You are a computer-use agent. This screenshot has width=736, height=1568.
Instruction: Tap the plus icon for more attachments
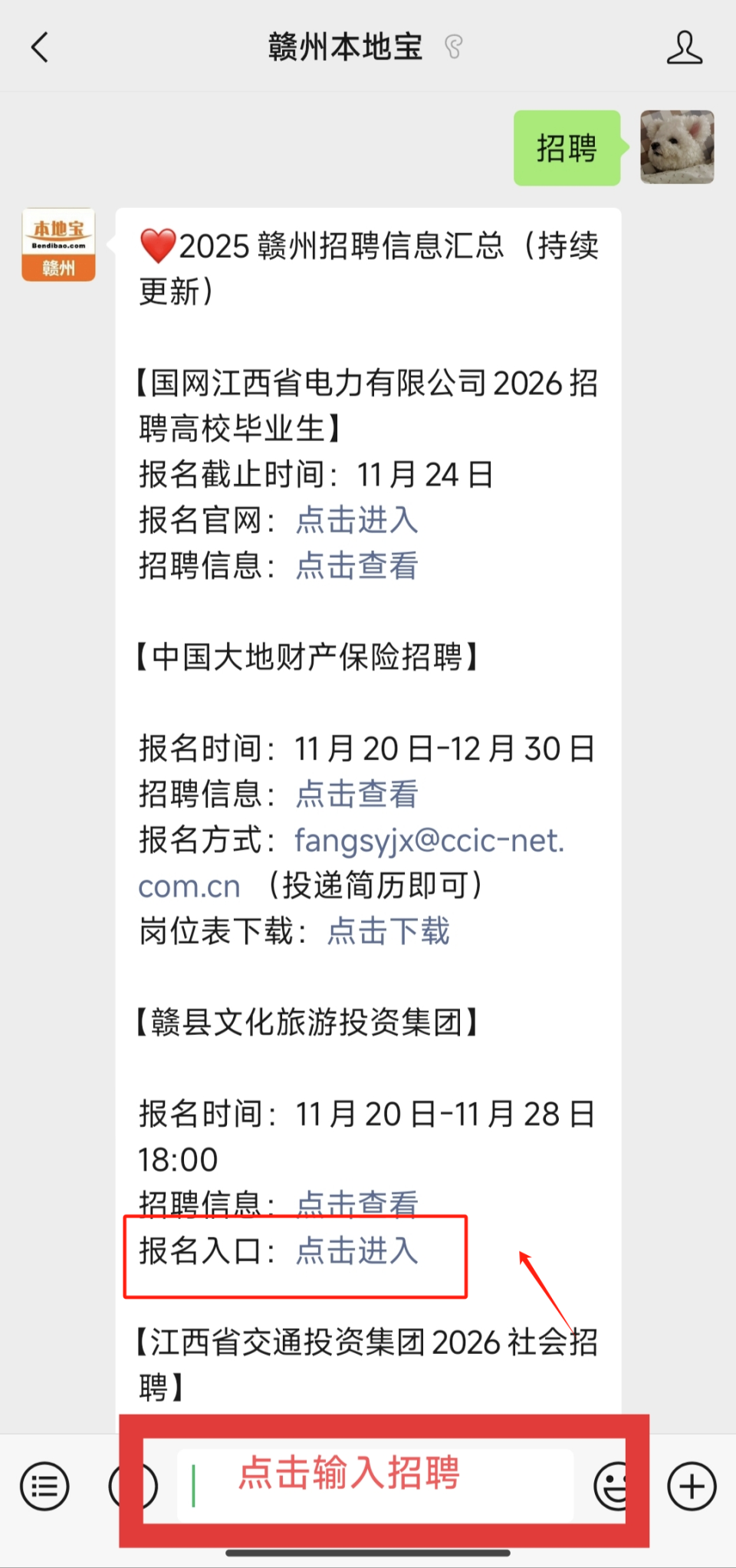pyautogui.click(x=689, y=1484)
